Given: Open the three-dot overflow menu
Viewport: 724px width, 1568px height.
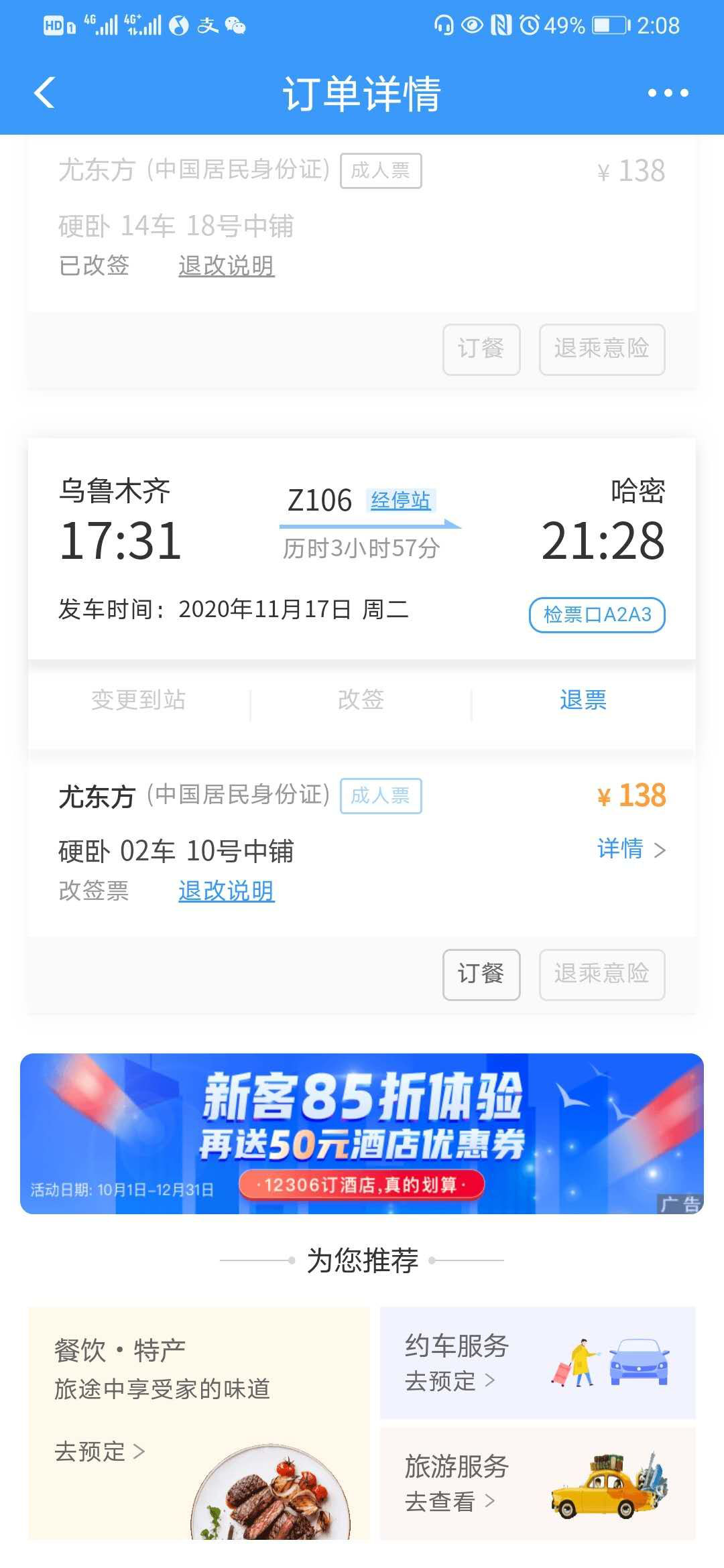Looking at the screenshot, I should click(668, 92).
